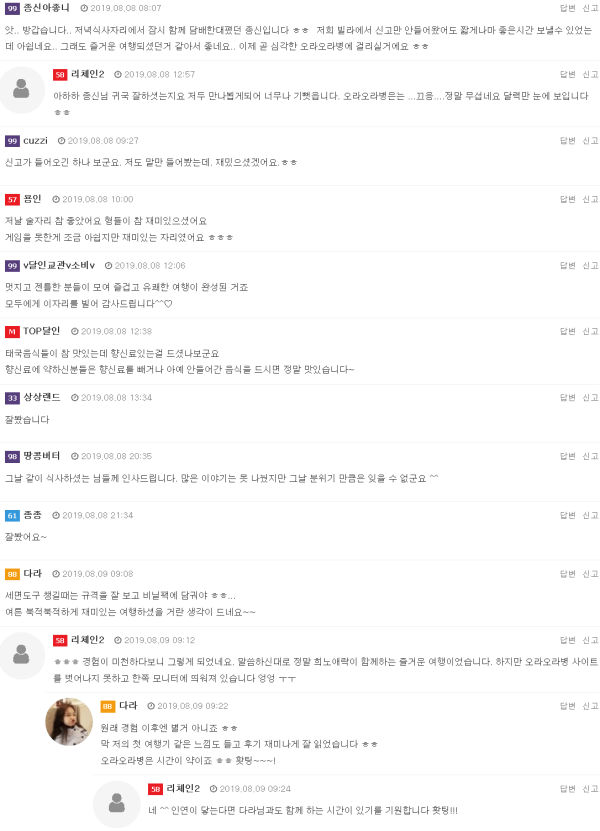Open TOP달인's profile

[41, 331]
